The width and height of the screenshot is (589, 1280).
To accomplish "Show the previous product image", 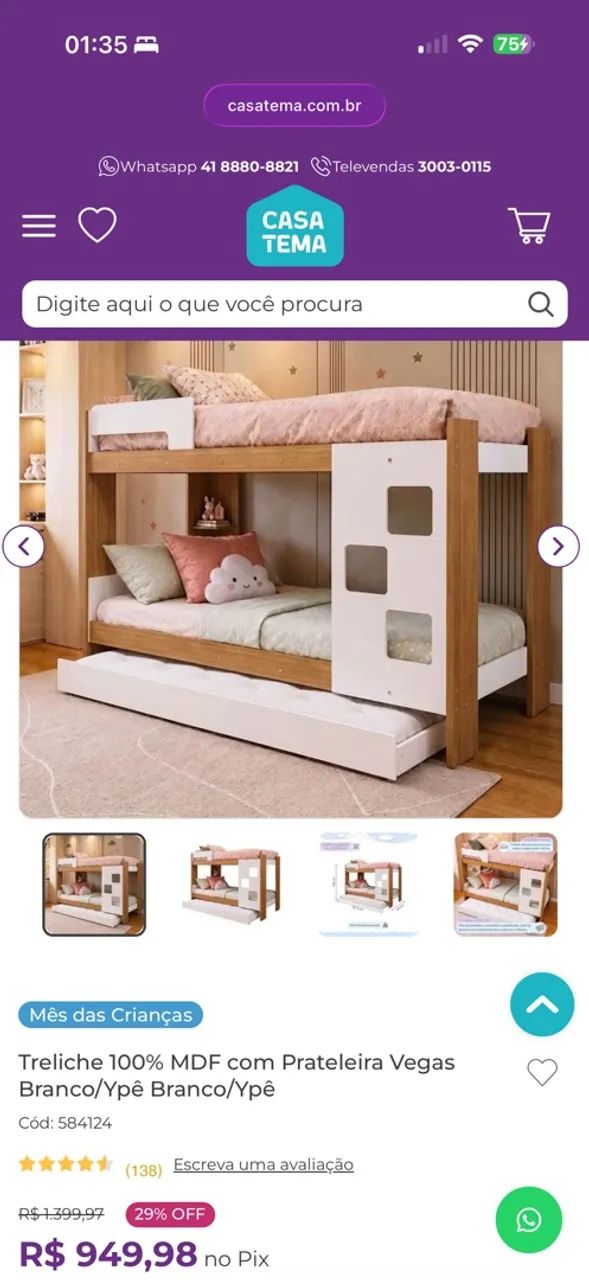I will coord(23,546).
